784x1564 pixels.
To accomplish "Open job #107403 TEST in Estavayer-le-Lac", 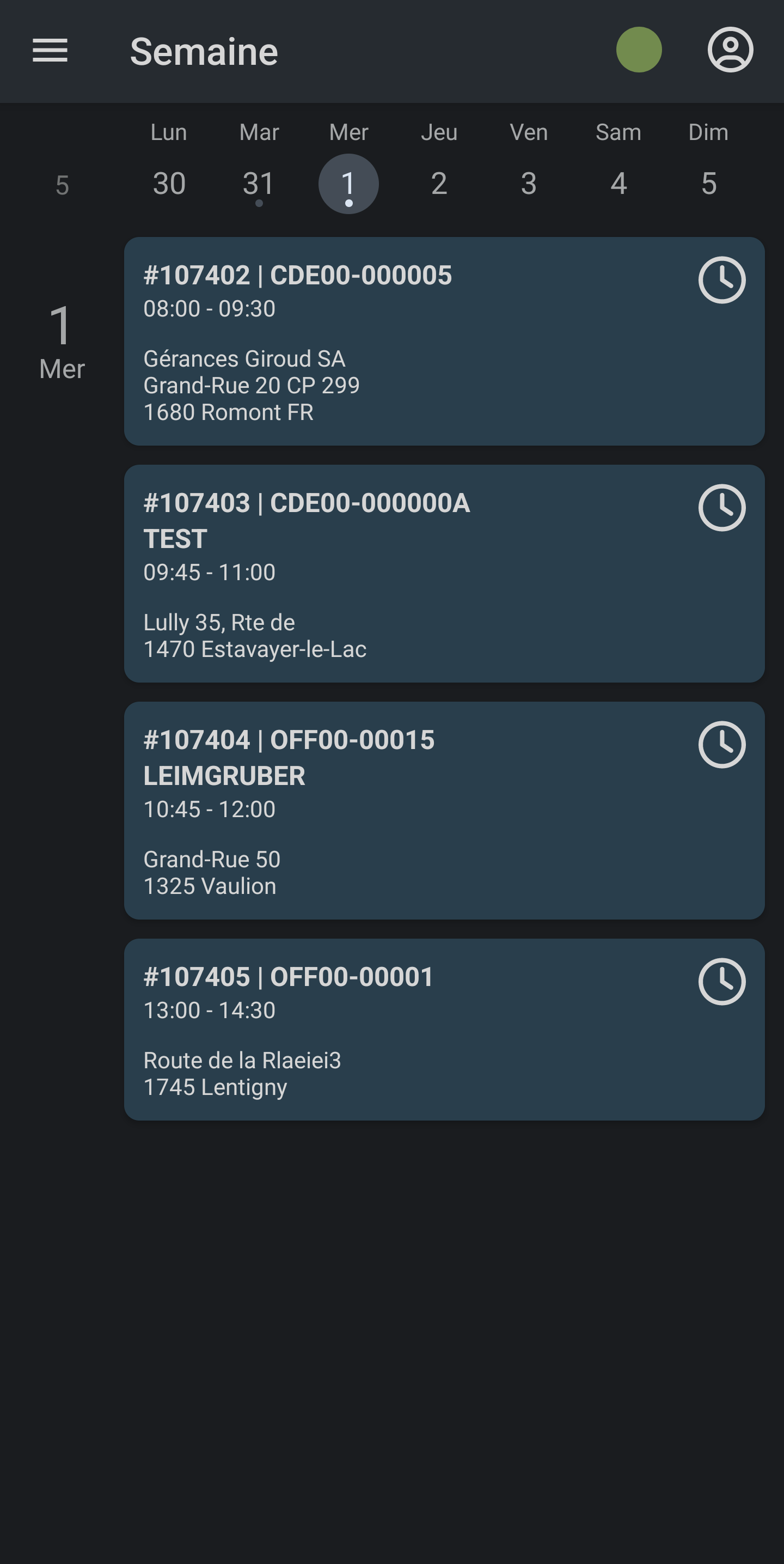I will point(394,595).
